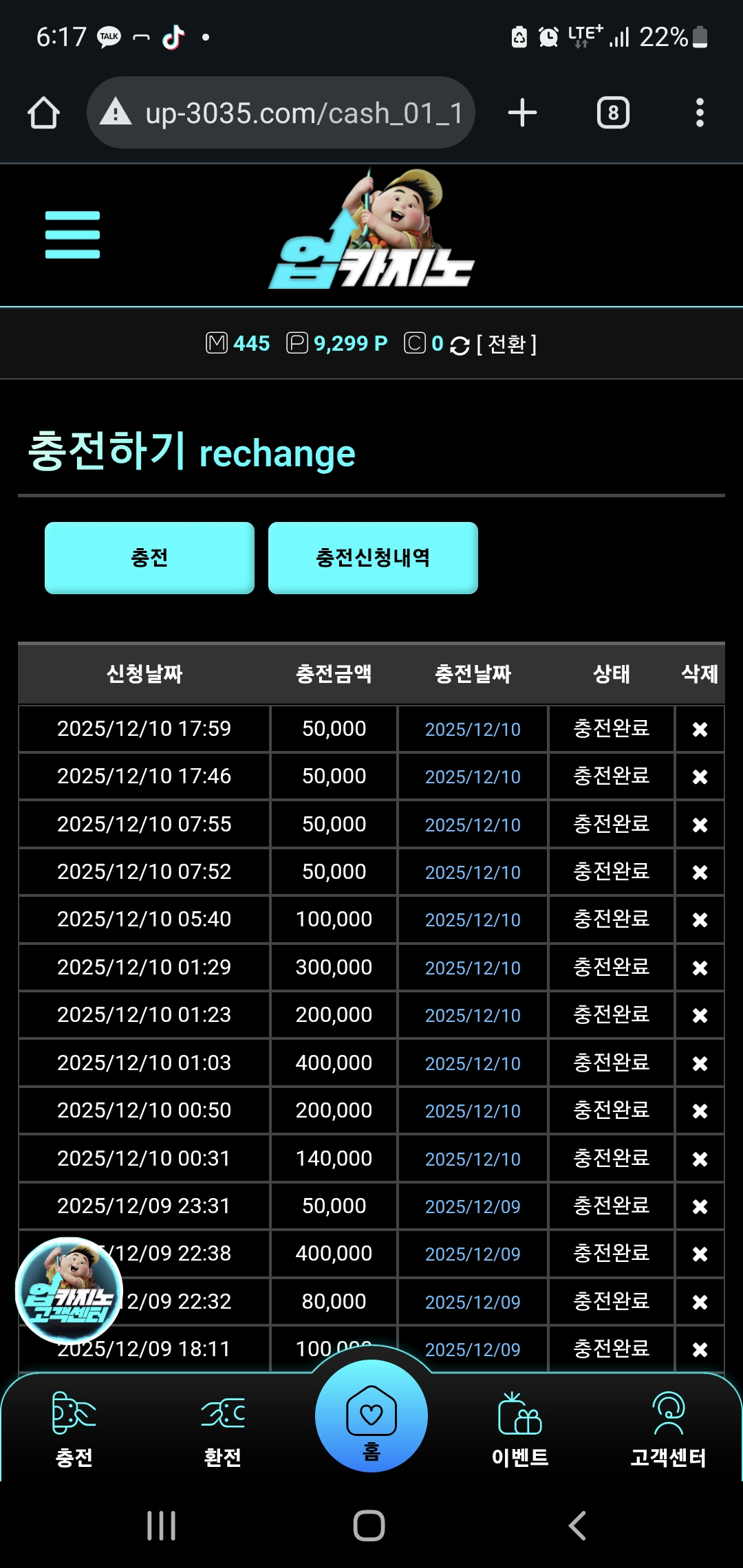743x1568 pixels.
Task: Remove the 2025/12/10 05:40 entry
Action: tap(700, 919)
